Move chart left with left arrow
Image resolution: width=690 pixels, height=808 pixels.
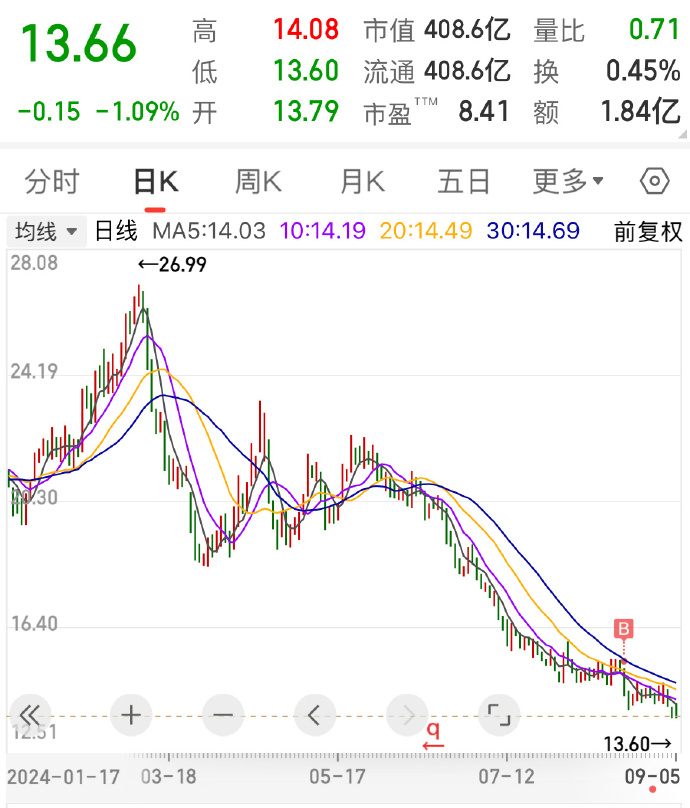point(315,715)
